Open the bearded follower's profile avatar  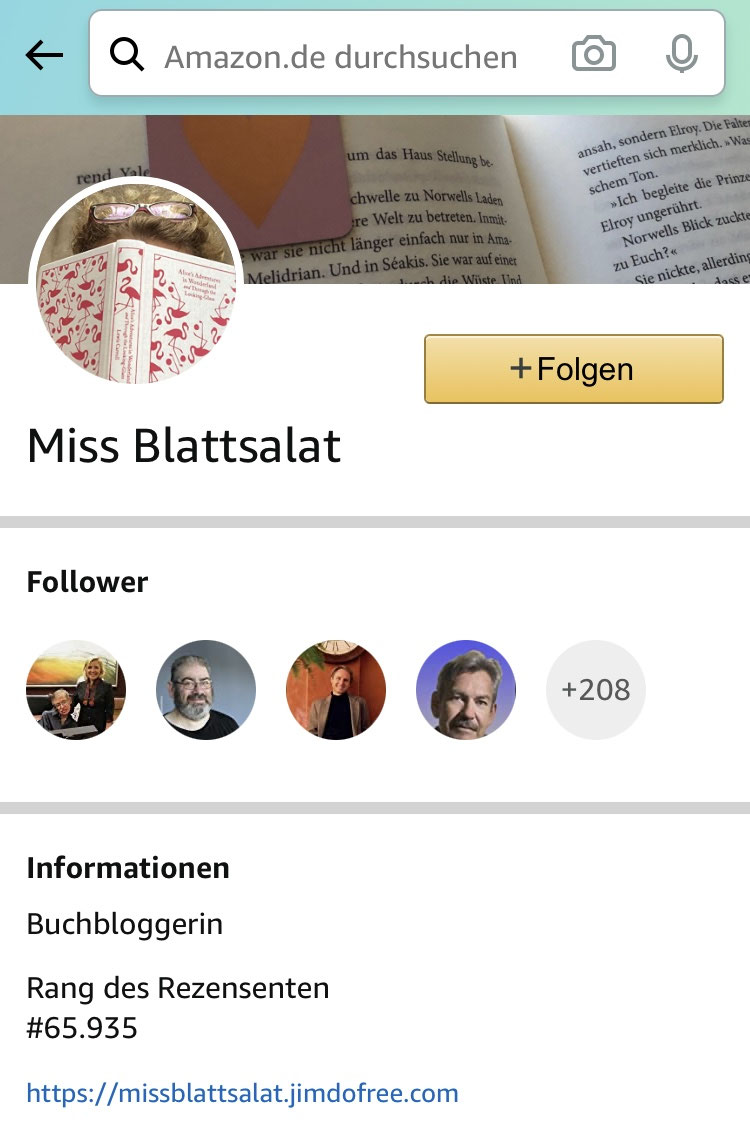pos(205,690)
